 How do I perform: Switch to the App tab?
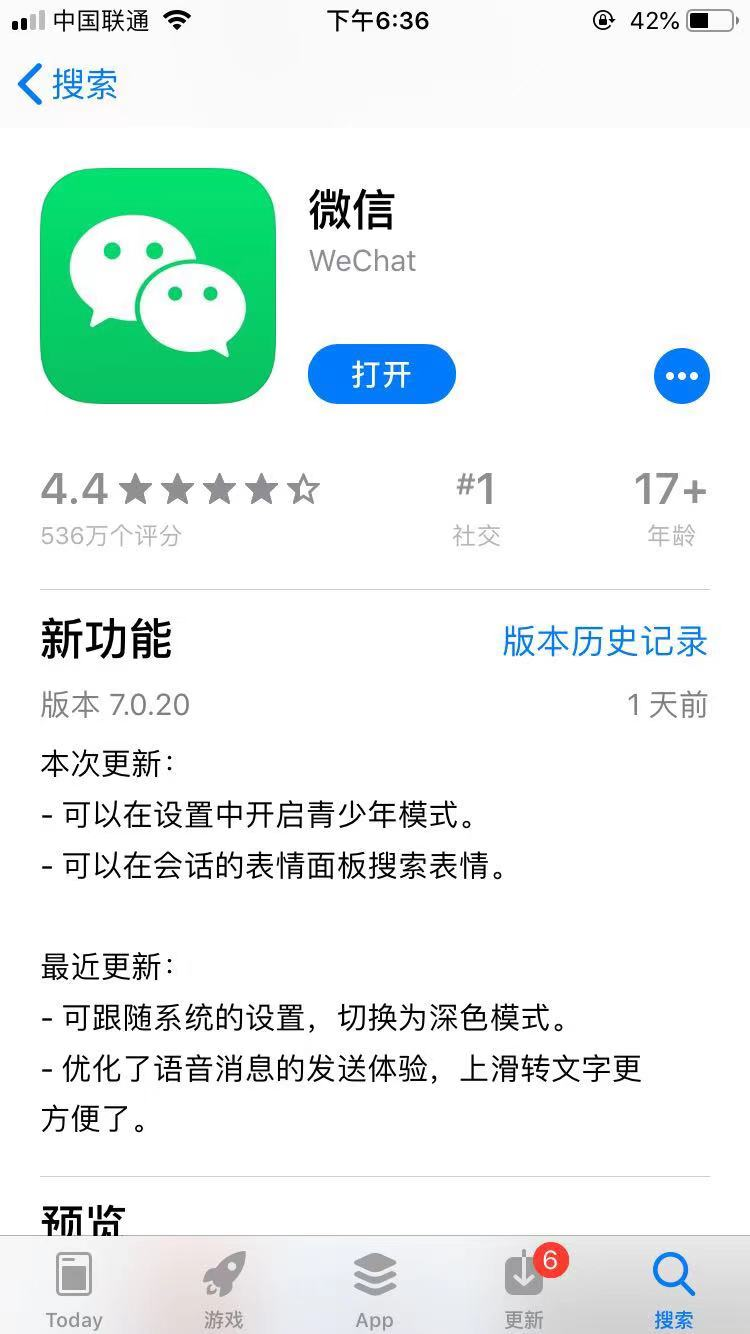click(x=375, y=1288)
